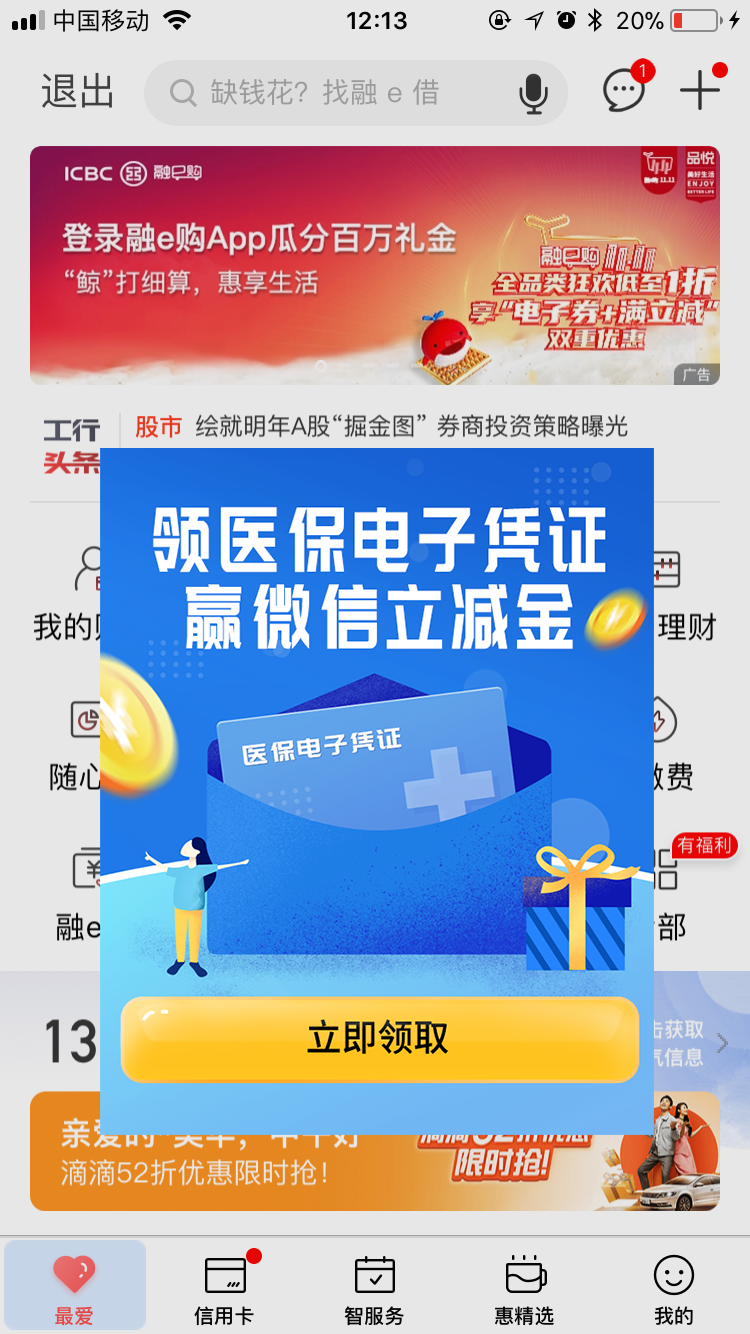This screenshot has height=1334, width=750.
Task: Open the messages chat bubble icon
Action: coord(625,91)
